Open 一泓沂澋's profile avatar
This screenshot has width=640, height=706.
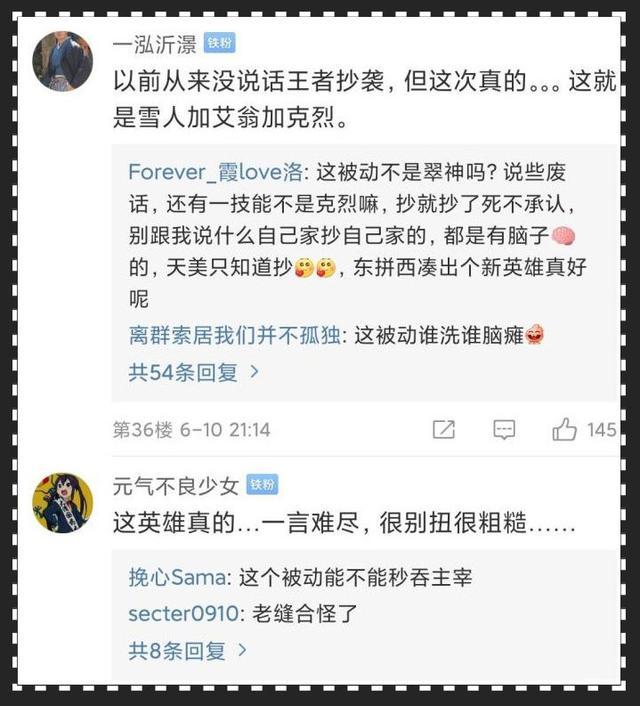pyautogui.click(x=62, y=62)
